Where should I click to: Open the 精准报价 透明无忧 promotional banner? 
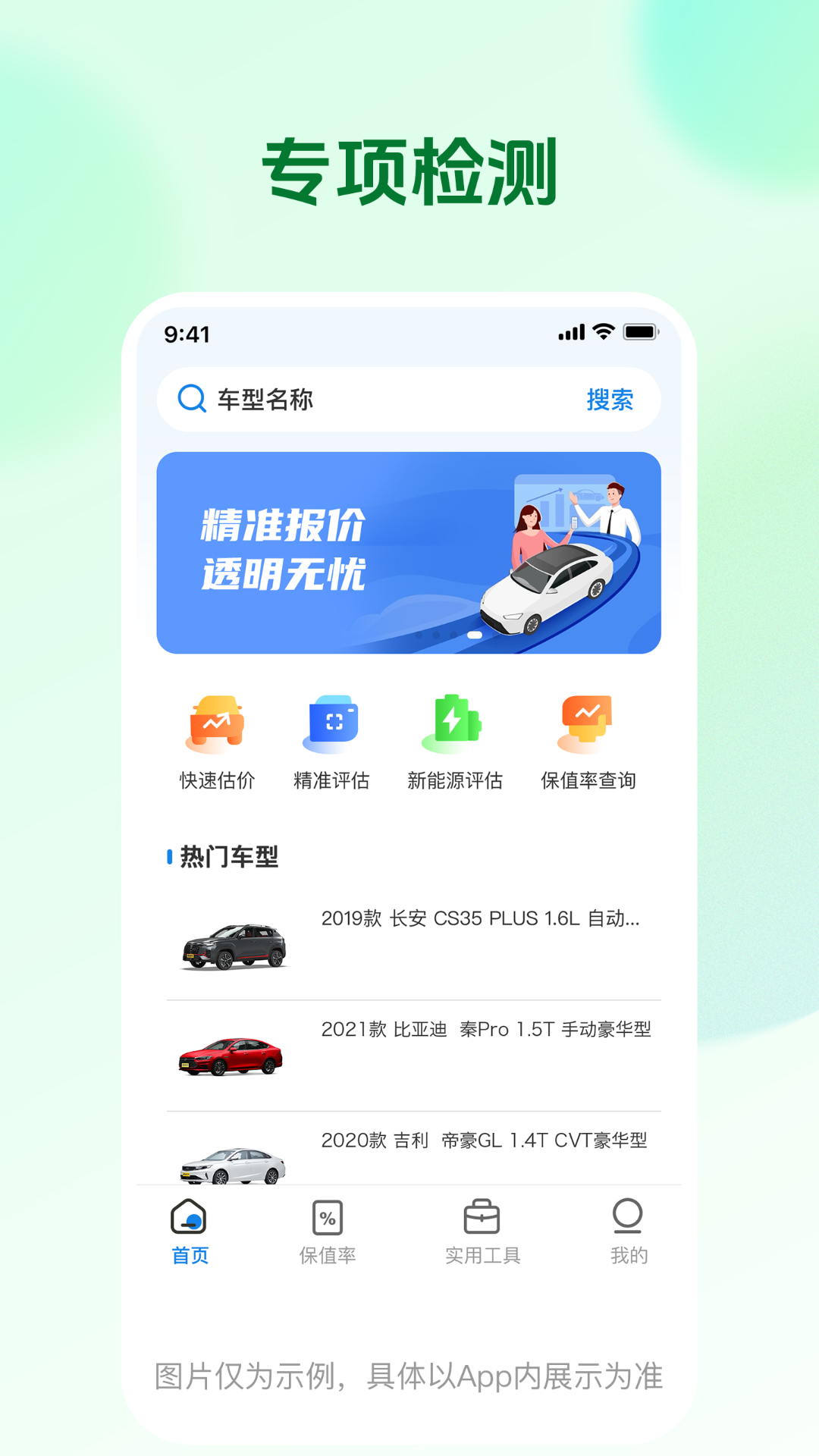409,550
